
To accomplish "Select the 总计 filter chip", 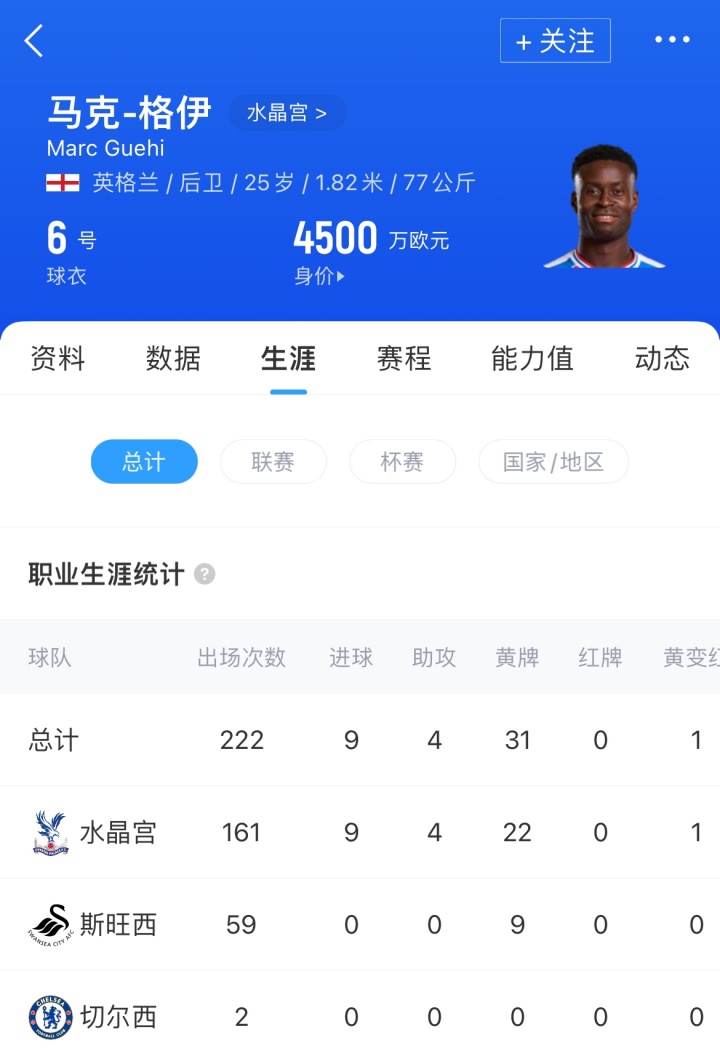I will pyautogui.click(x=144, y=462).
